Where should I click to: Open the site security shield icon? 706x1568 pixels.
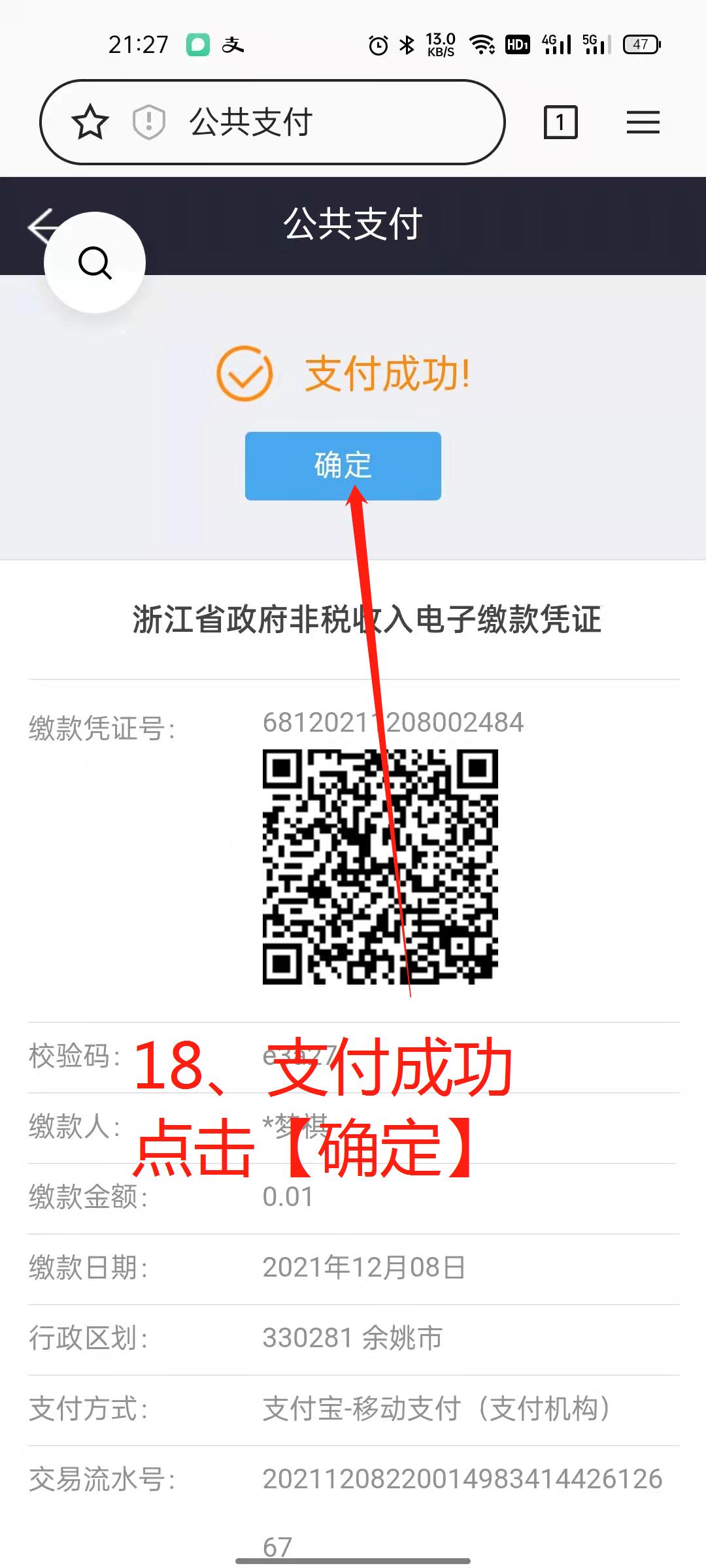[x=149, y=122]
